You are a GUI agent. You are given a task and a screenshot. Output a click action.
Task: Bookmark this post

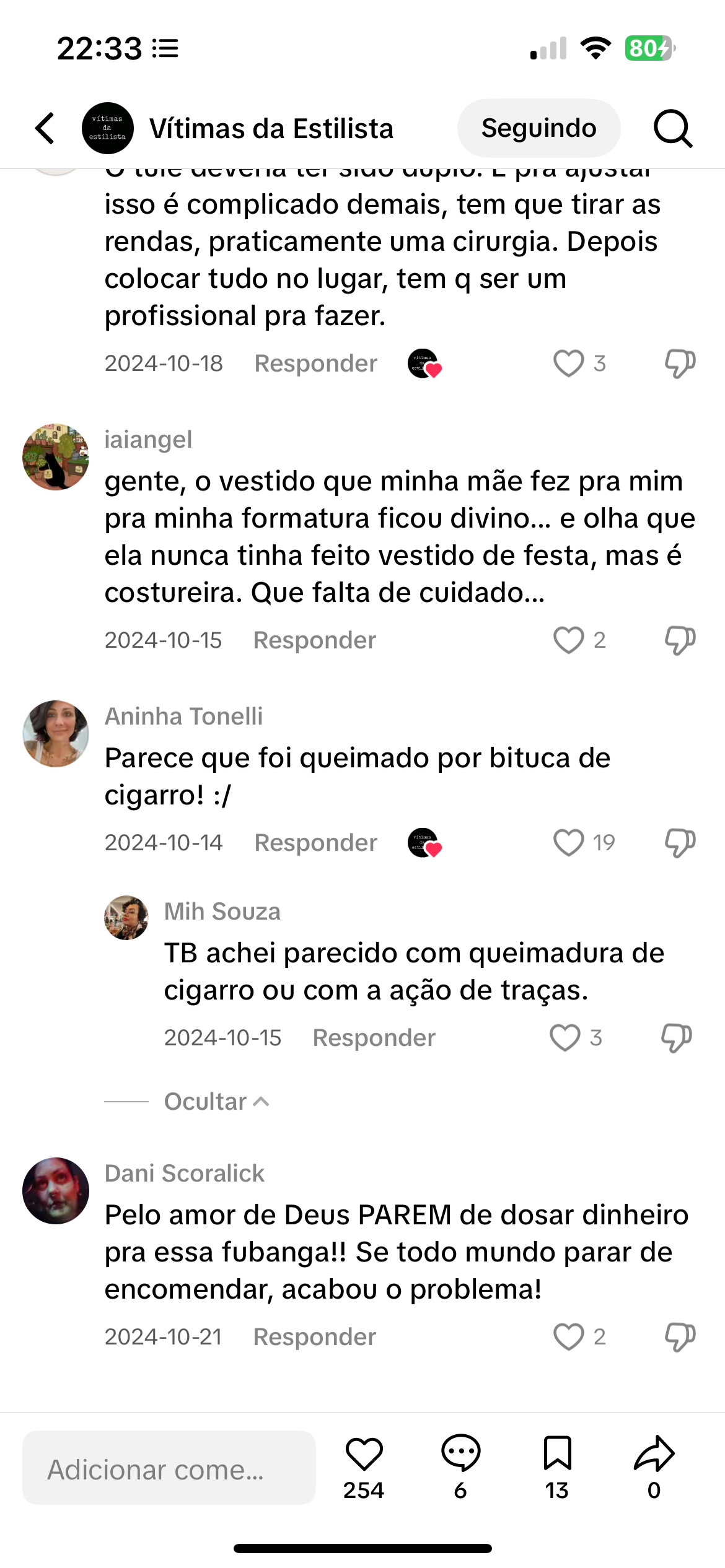[557, 1454]
